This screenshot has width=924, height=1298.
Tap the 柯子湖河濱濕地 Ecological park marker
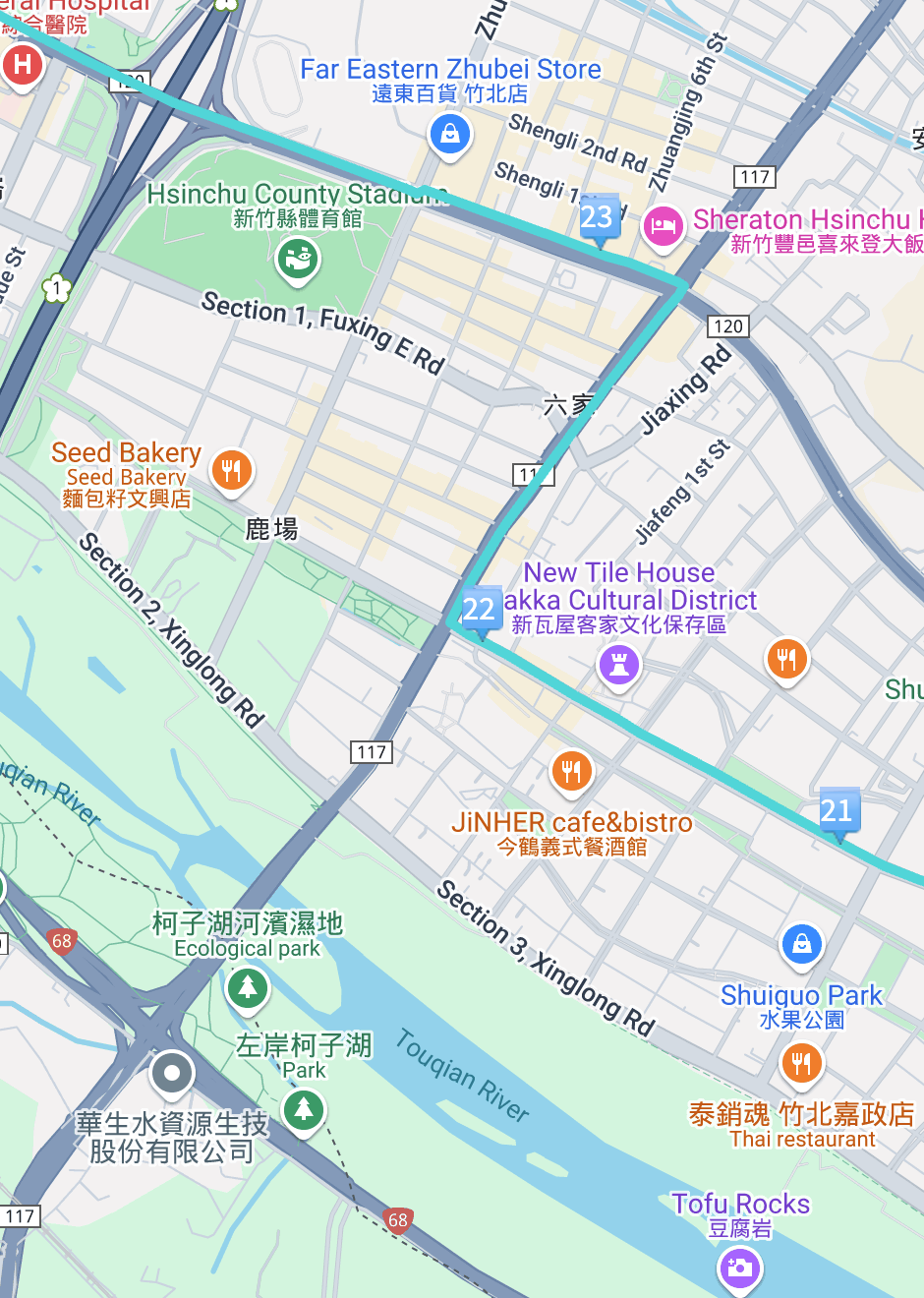248,986
